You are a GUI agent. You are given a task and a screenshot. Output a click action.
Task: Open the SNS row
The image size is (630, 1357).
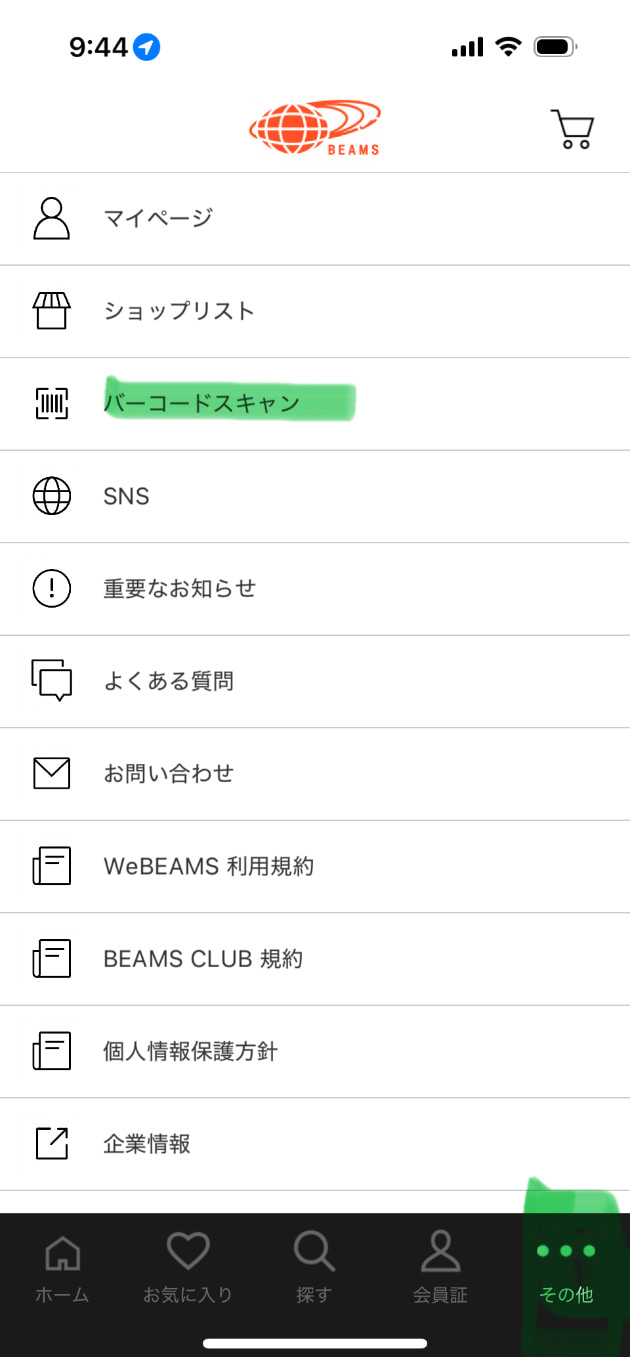coord(315,496)
